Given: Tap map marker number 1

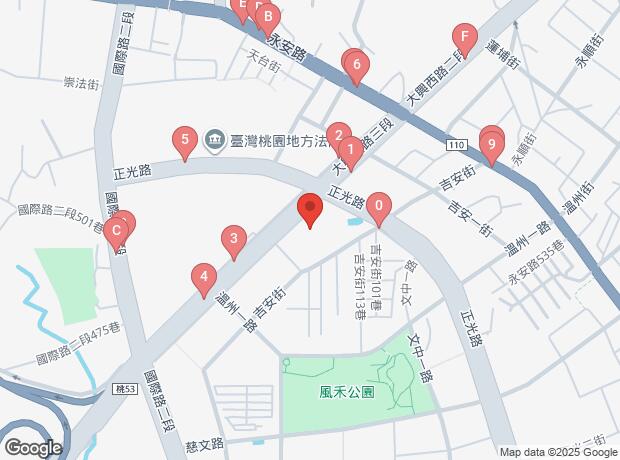Looking at the screenshot, I should click(x=350, y=153).
